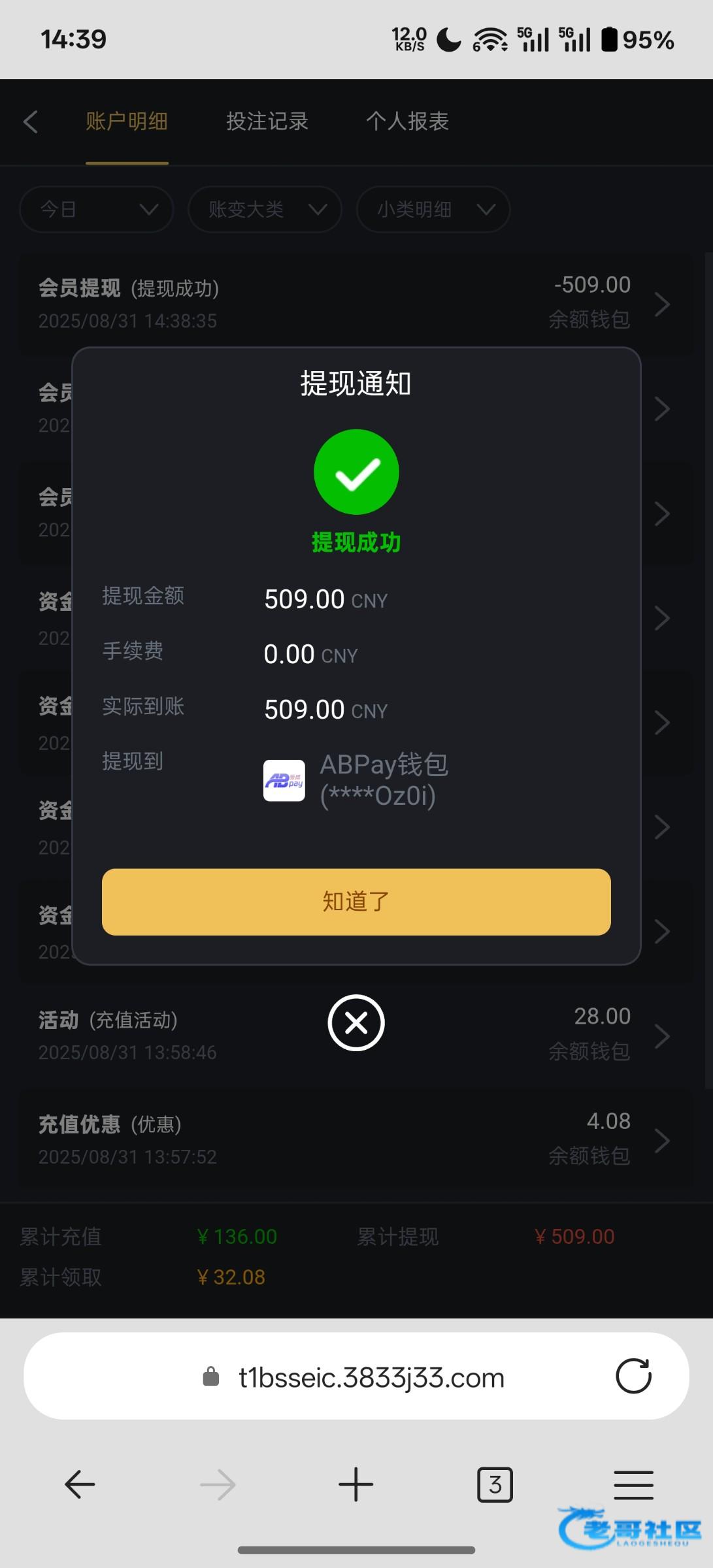713x1568 pixels.
Task: Switch to the 个人报表 tab
Action: 407,122
